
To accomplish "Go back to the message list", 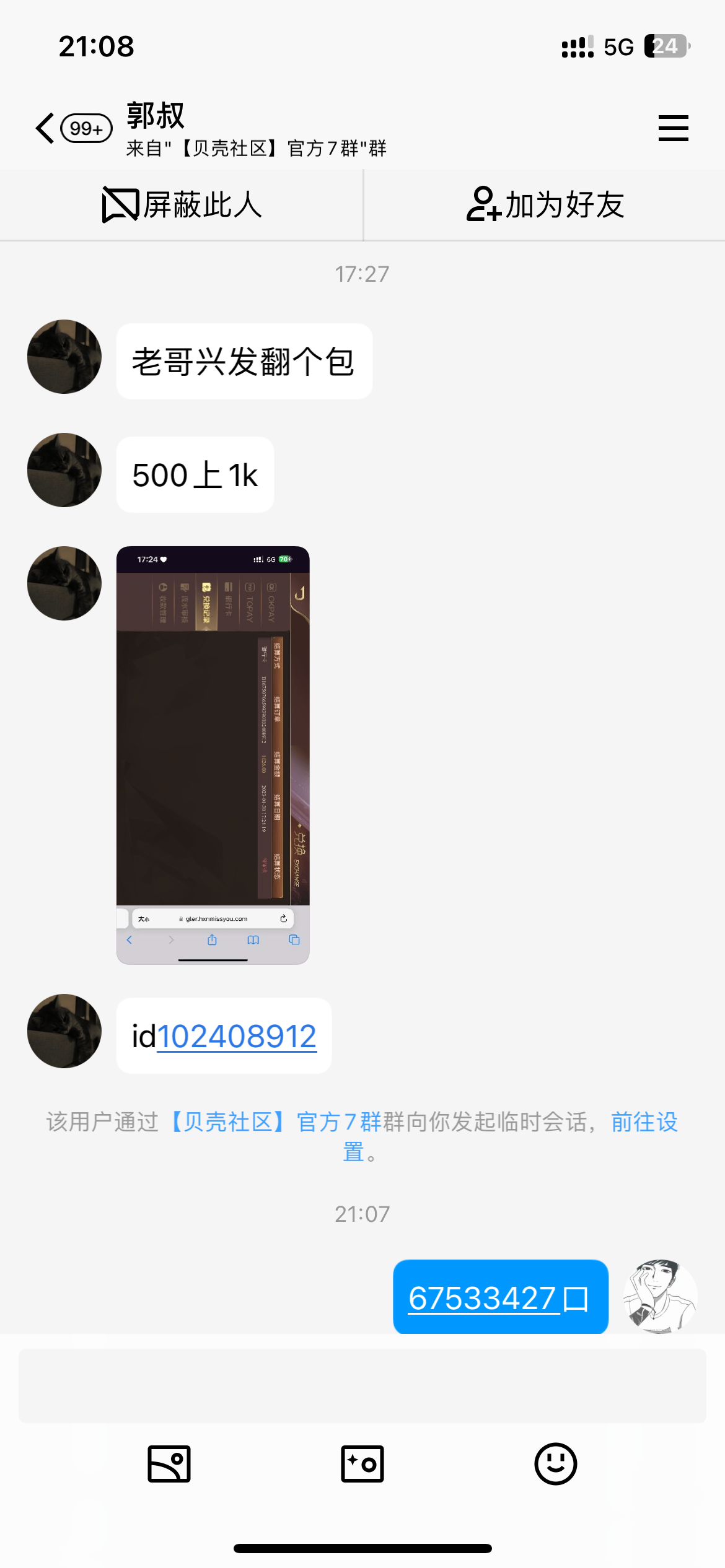I will tap(46, 128).
